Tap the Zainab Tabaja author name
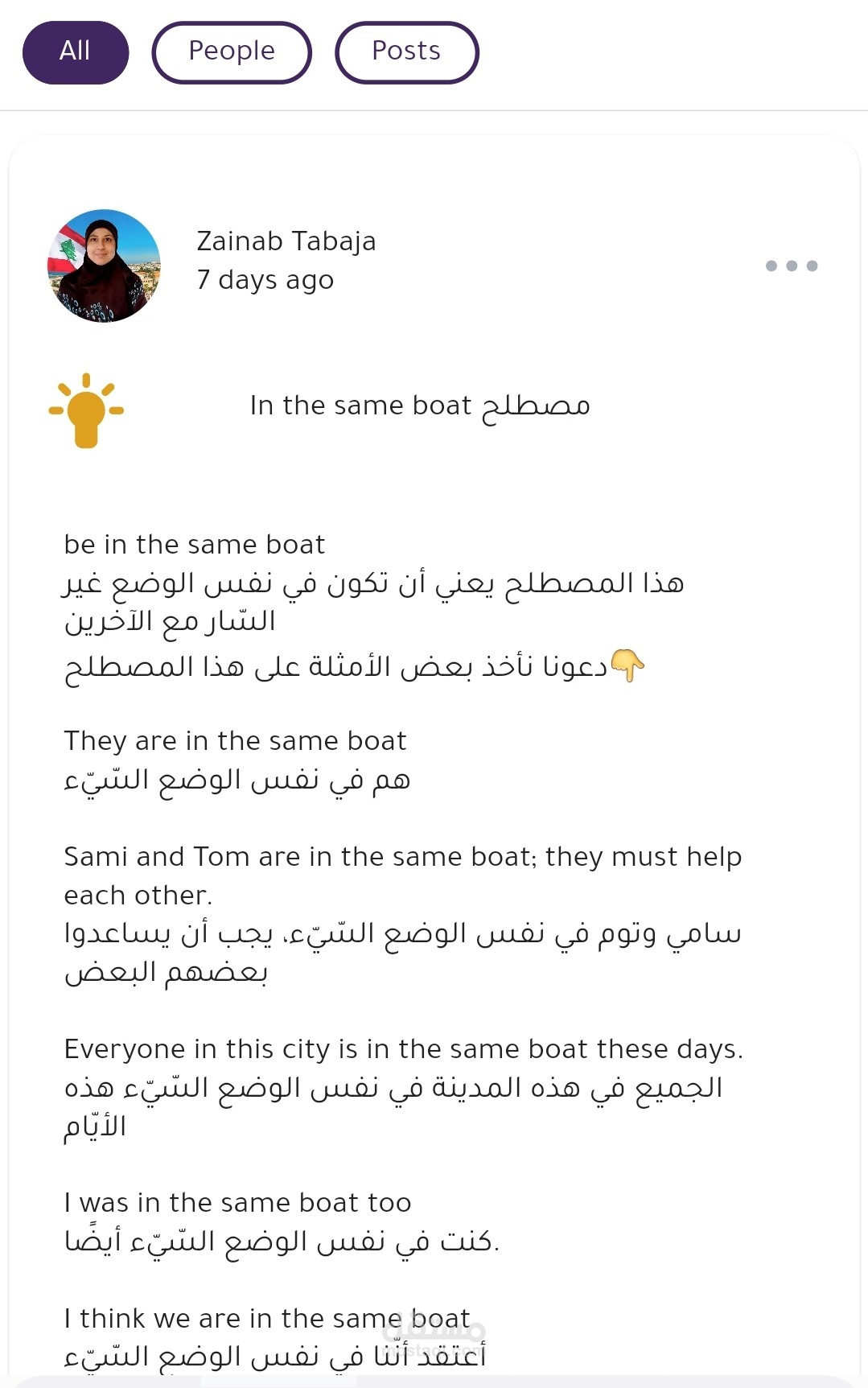The image size is (868, 1388). (286, 241)
